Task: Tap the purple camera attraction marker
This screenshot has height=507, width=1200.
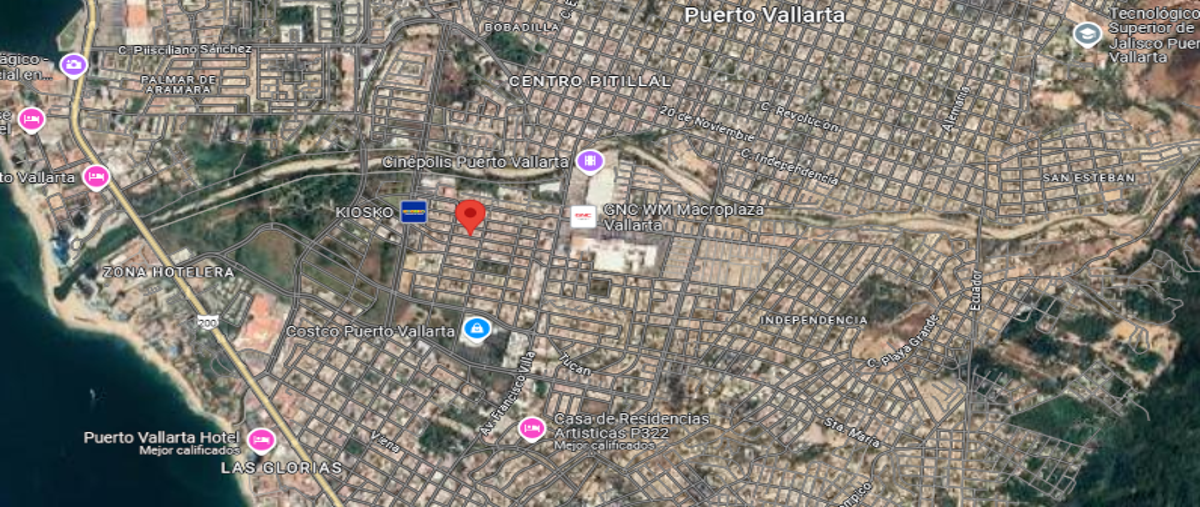Action: click(73, 65)
